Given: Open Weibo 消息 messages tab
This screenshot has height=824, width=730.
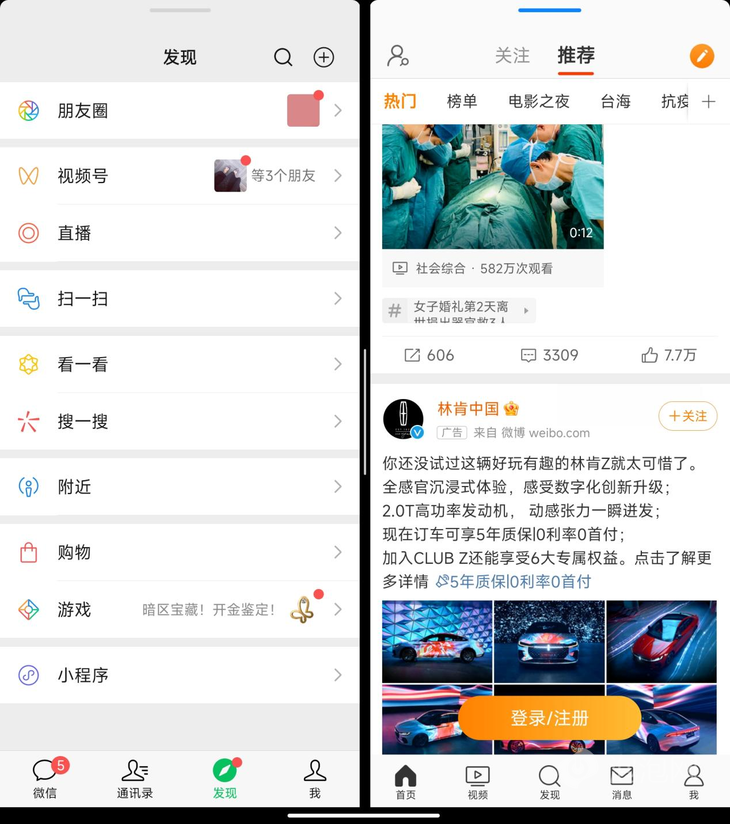Looking at the screenshot, I should (621, 781).
